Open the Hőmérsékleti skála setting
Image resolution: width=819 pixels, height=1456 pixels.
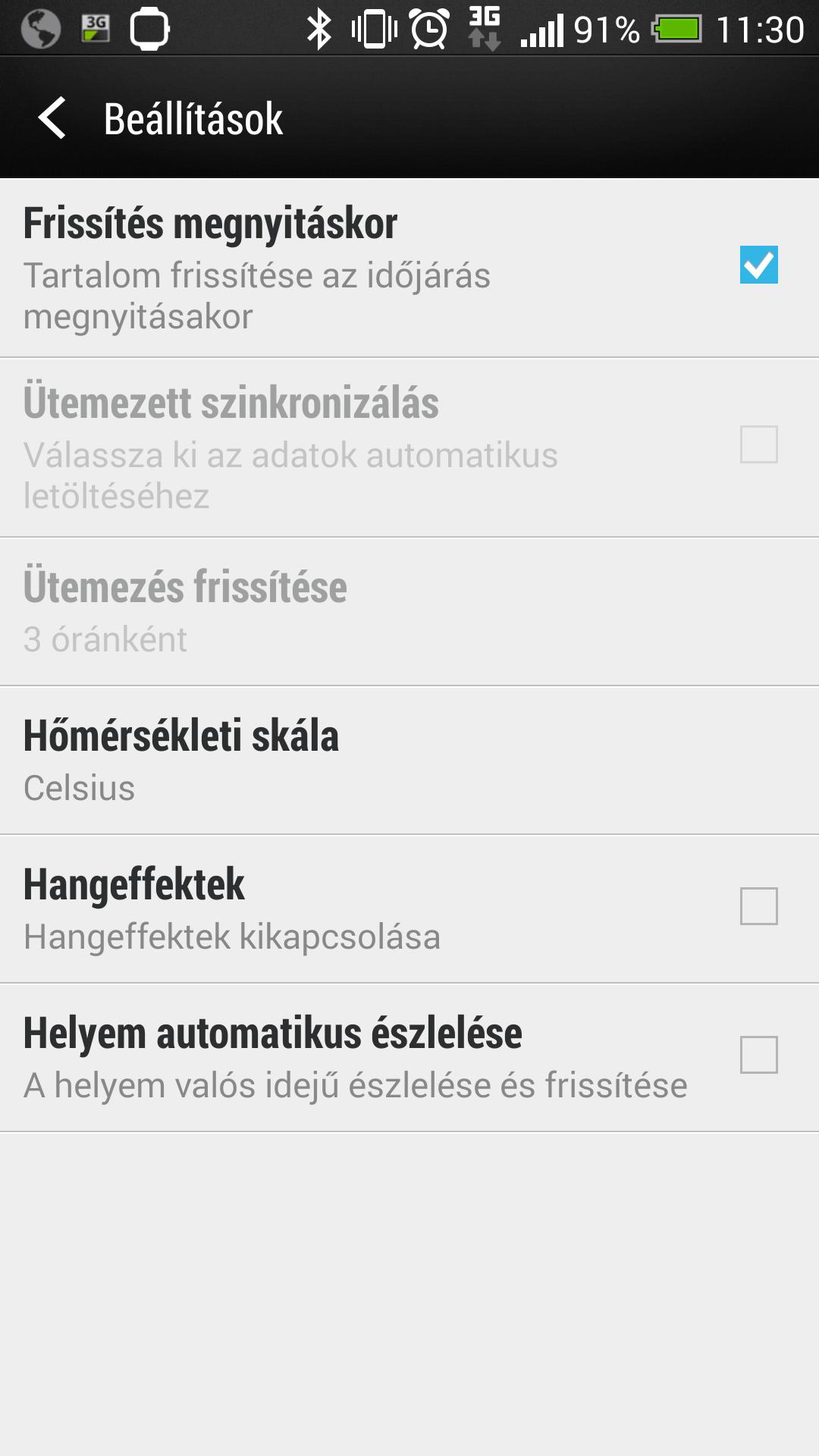pos(409,761)
